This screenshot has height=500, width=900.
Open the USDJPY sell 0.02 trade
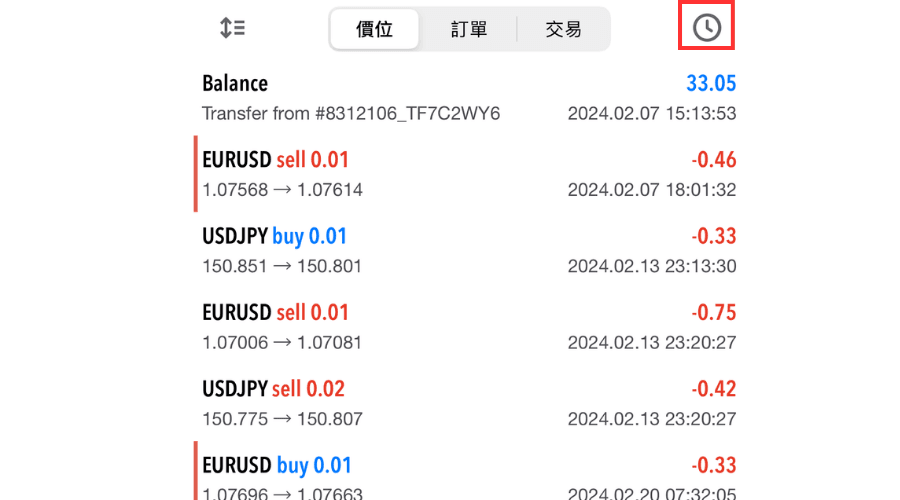468,403
